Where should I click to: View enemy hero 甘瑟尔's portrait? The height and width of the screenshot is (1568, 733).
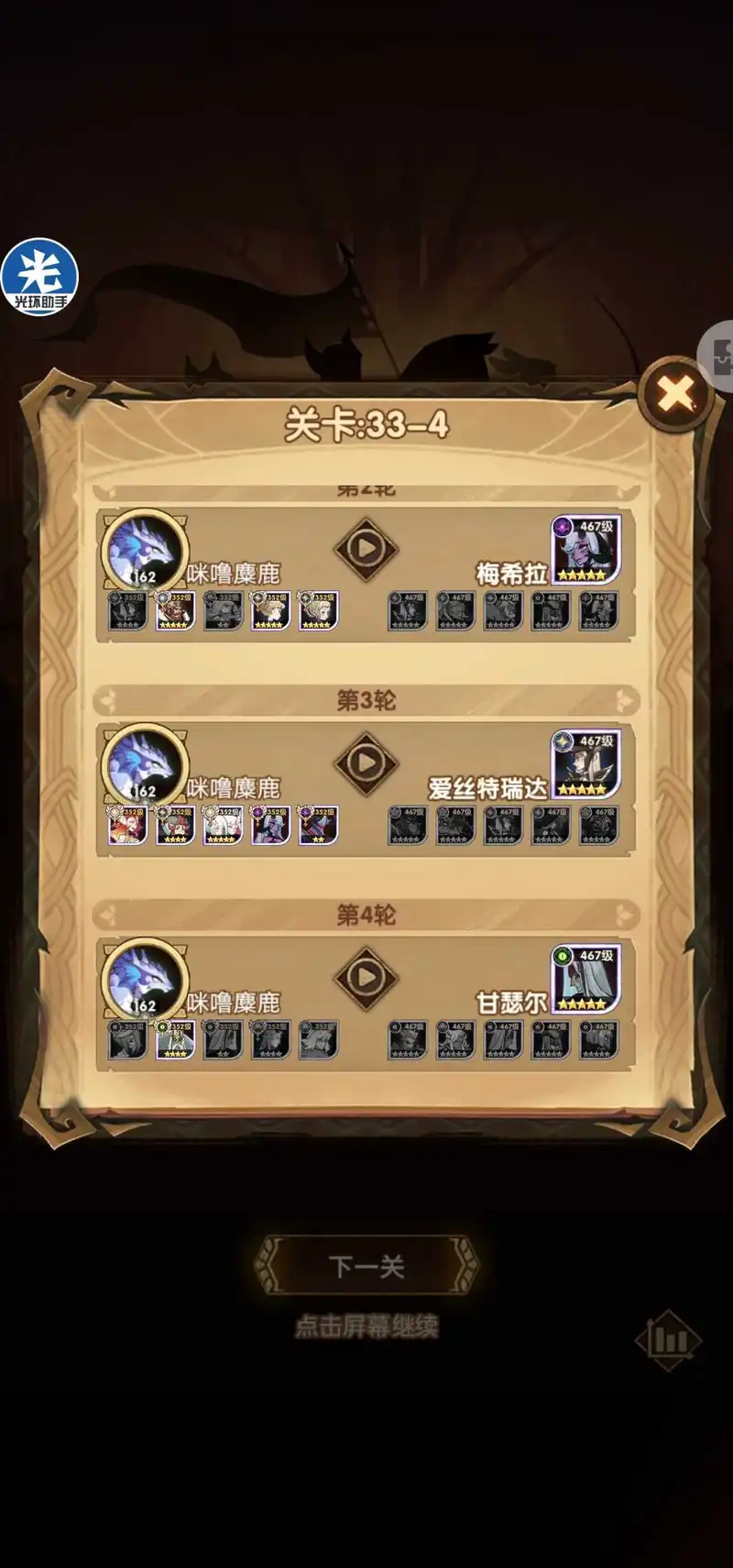tap(585, 978)
